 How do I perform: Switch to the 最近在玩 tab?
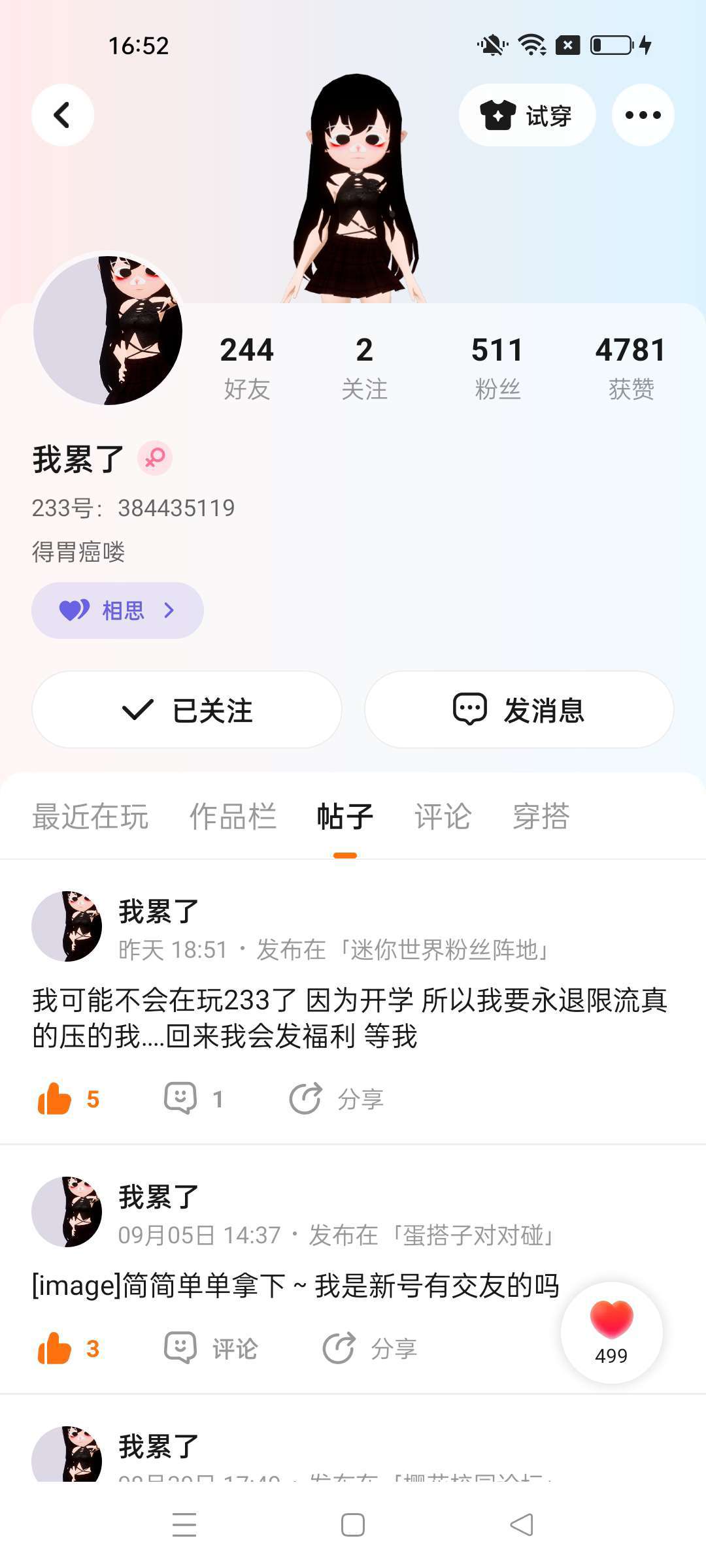tap(90, 817)
